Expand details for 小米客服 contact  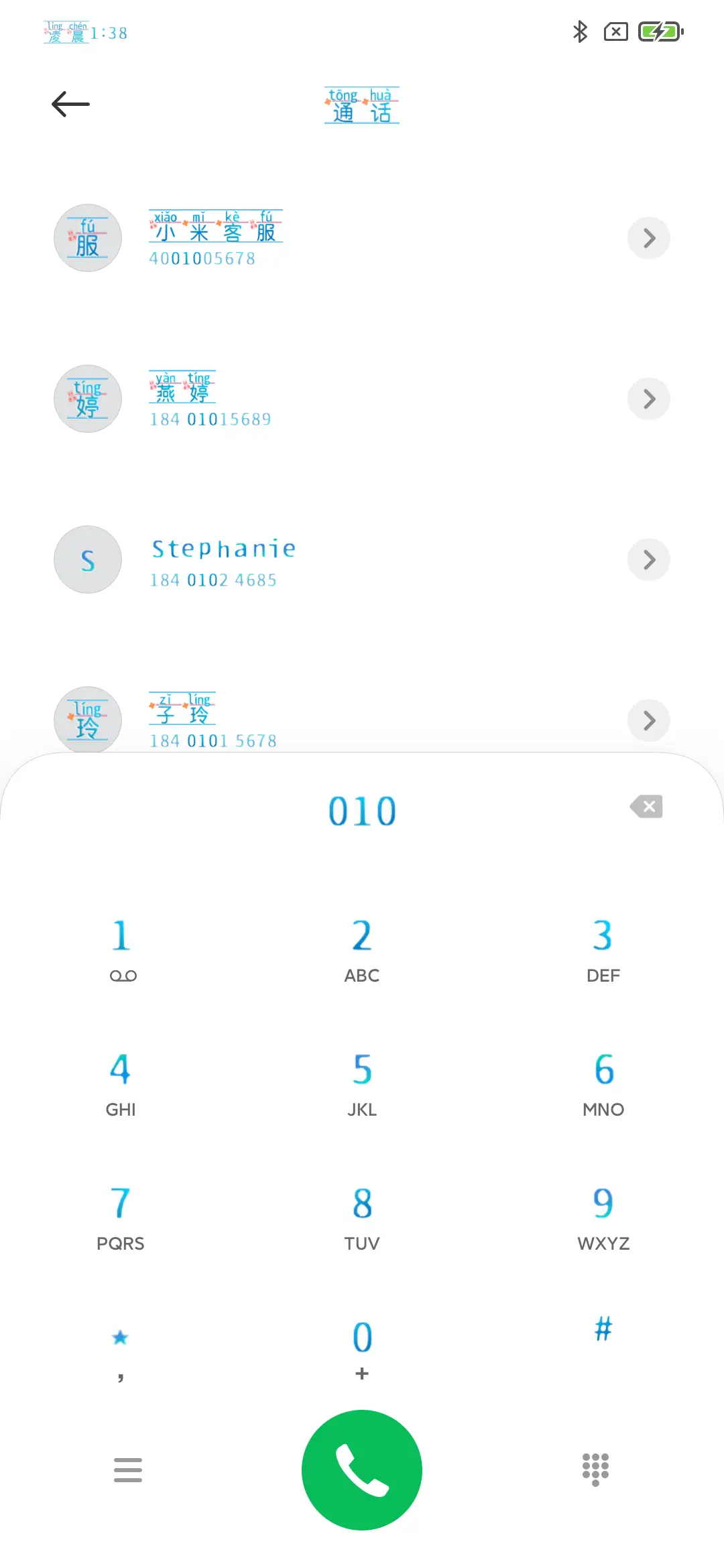648,238
